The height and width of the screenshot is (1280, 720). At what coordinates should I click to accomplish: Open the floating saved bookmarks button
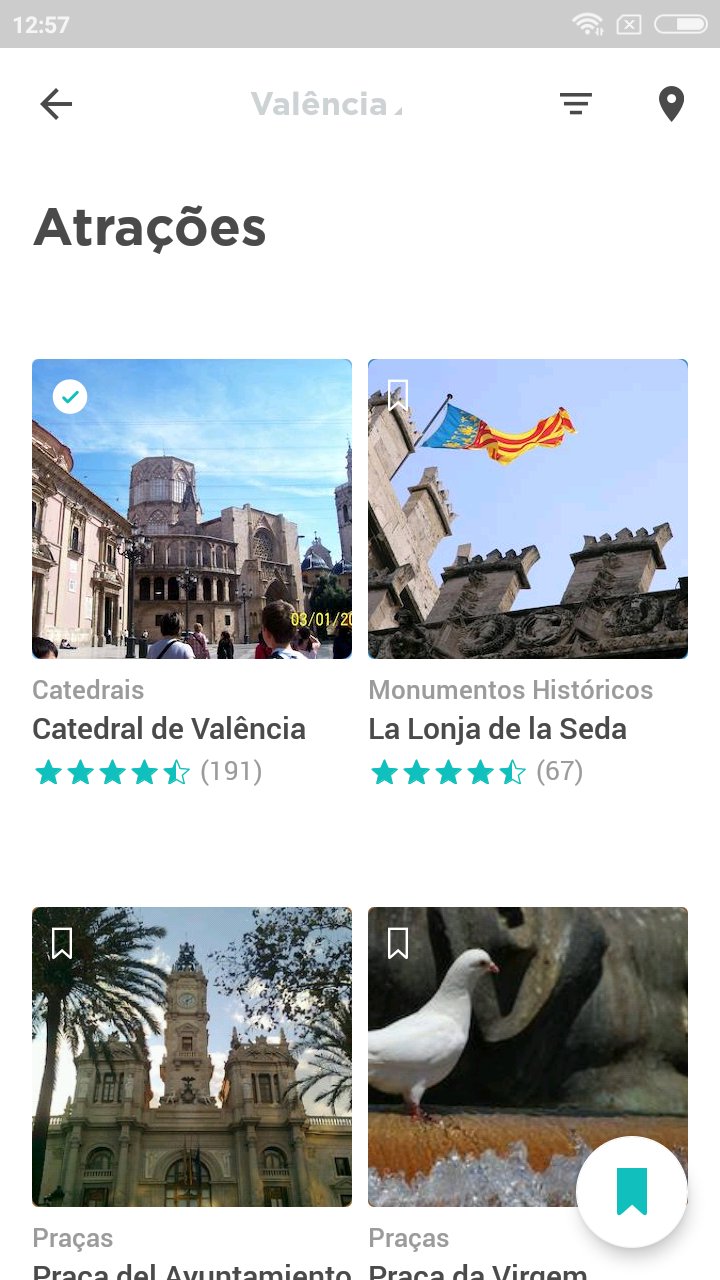point(631,1191)
